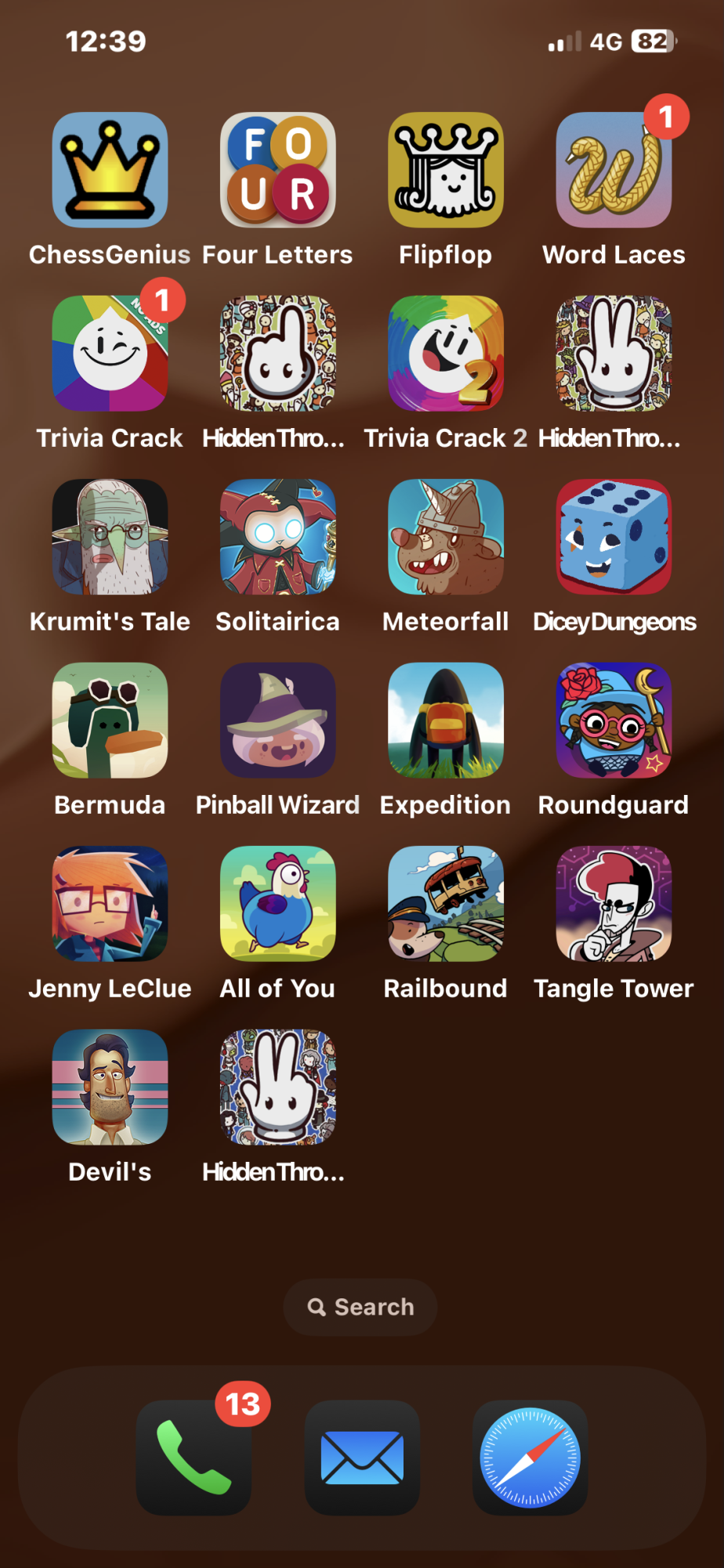Open Phone app in the dock
724x1568 pixels.
coord(194,1457)
